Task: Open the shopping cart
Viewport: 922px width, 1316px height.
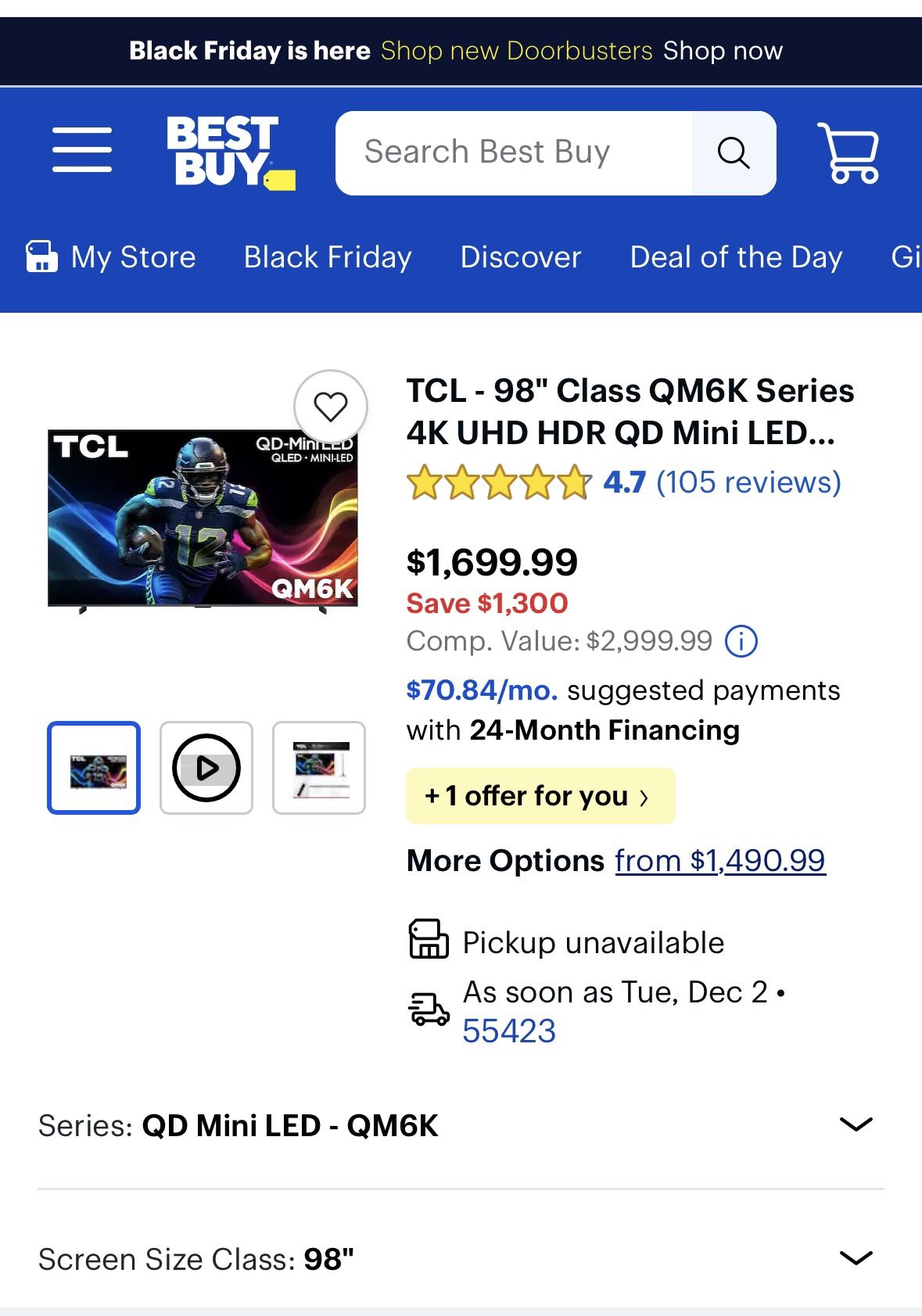Action: (848, 152)
